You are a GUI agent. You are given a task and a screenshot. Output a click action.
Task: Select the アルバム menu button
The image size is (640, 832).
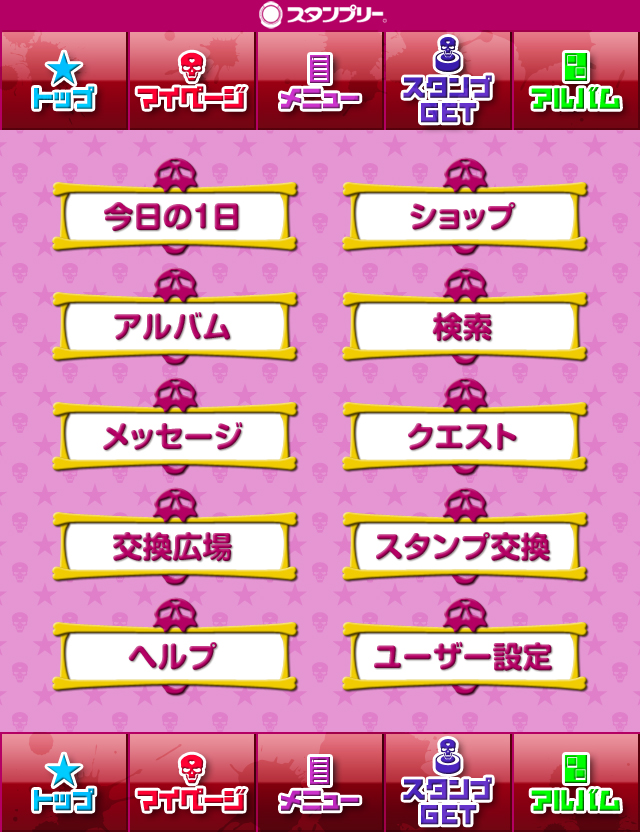pyautogui.click(x=174, y=327)
